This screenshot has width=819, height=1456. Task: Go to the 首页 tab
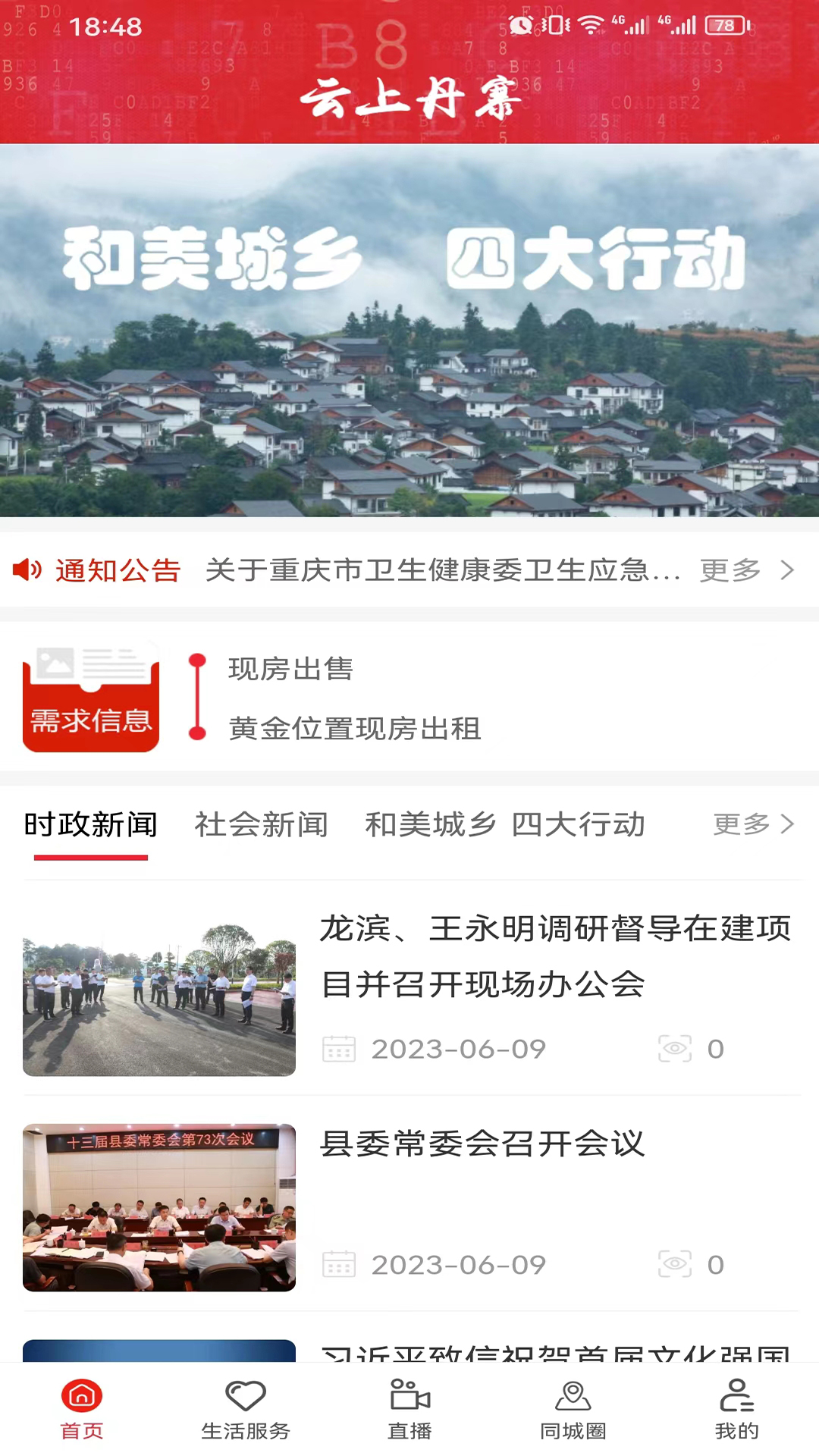[x=82, y=1409]
